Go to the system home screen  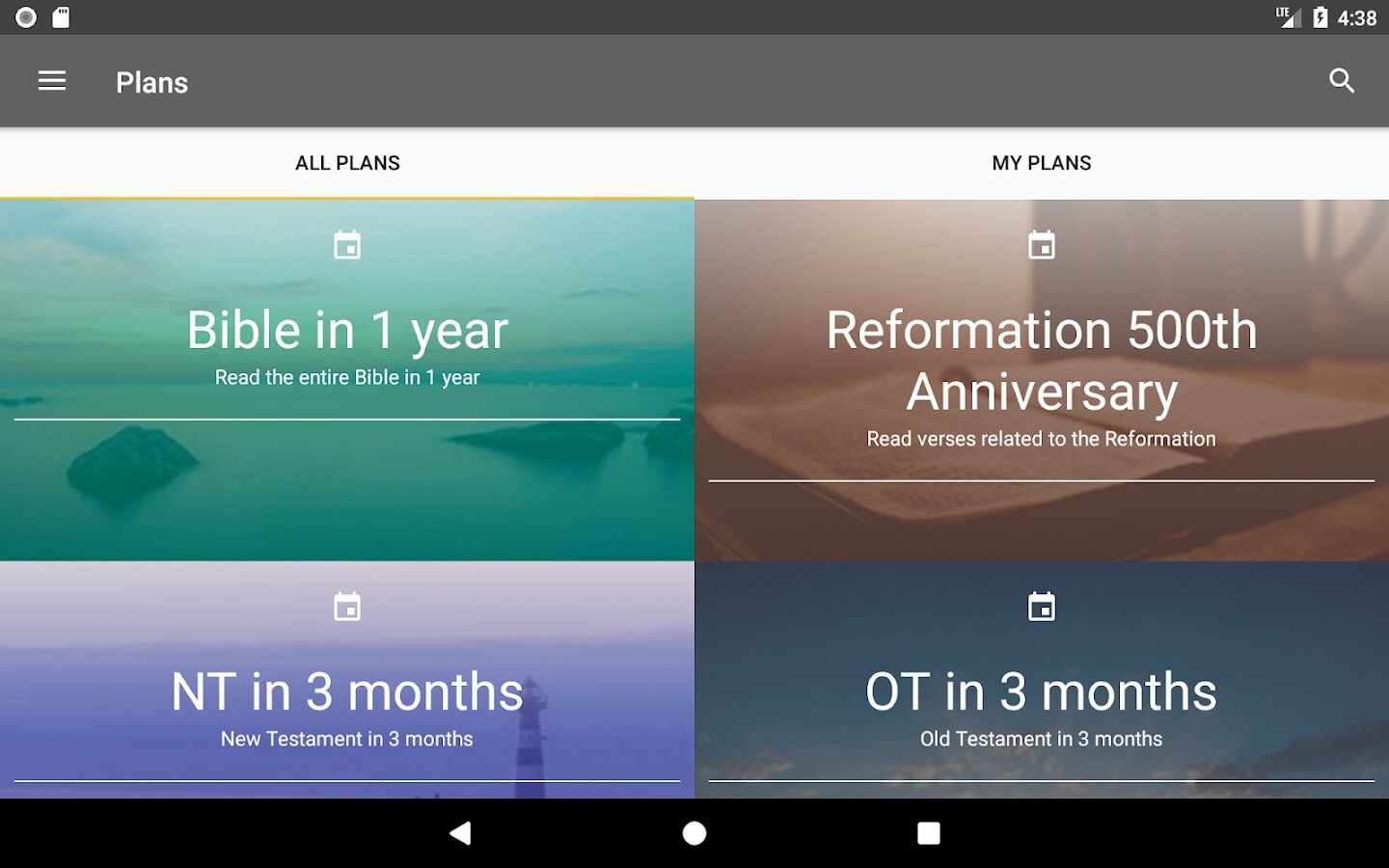pyautogui.click(x=694, y=833)
